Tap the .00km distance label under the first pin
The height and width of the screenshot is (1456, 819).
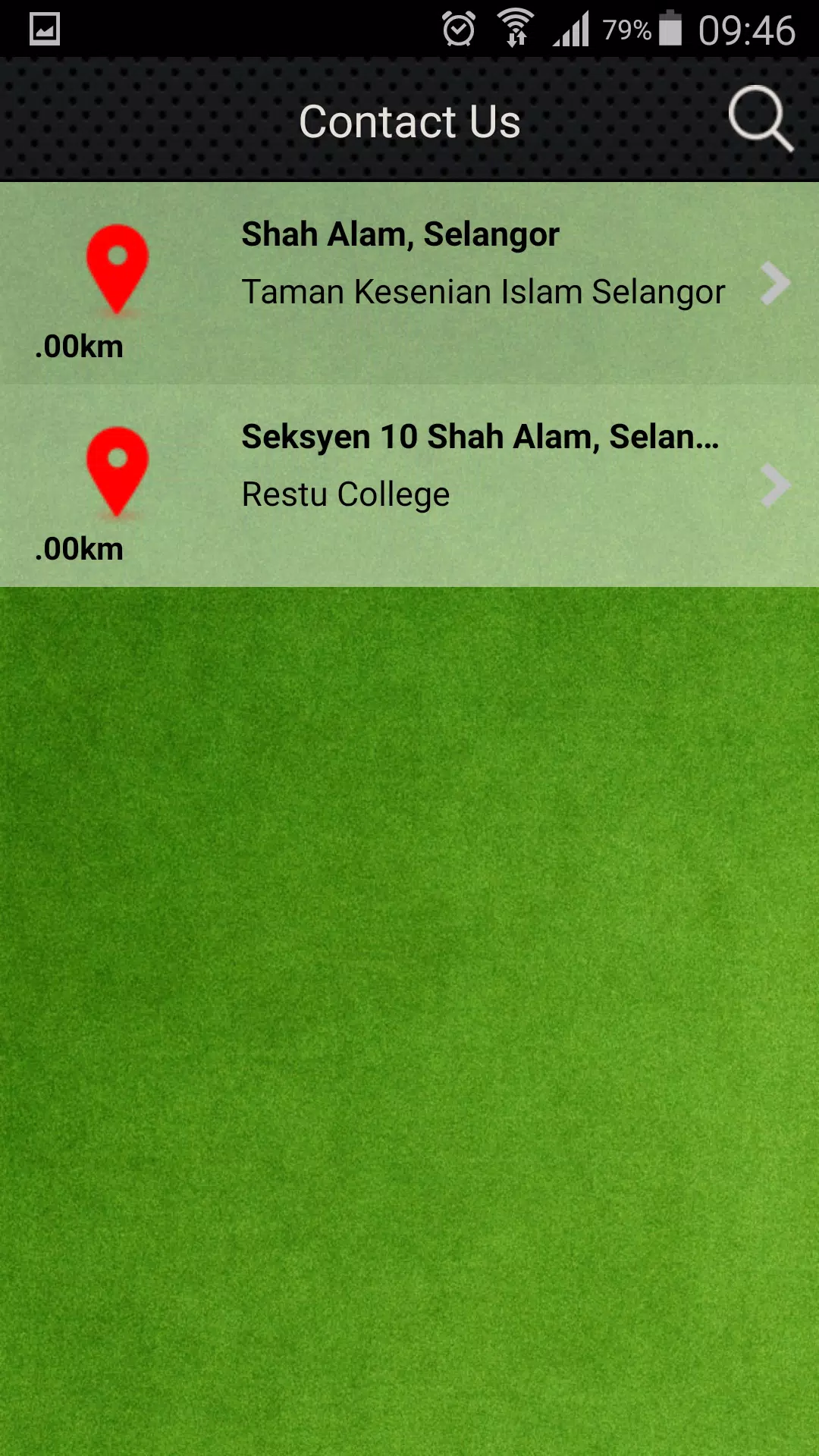[x=80, y=346]
